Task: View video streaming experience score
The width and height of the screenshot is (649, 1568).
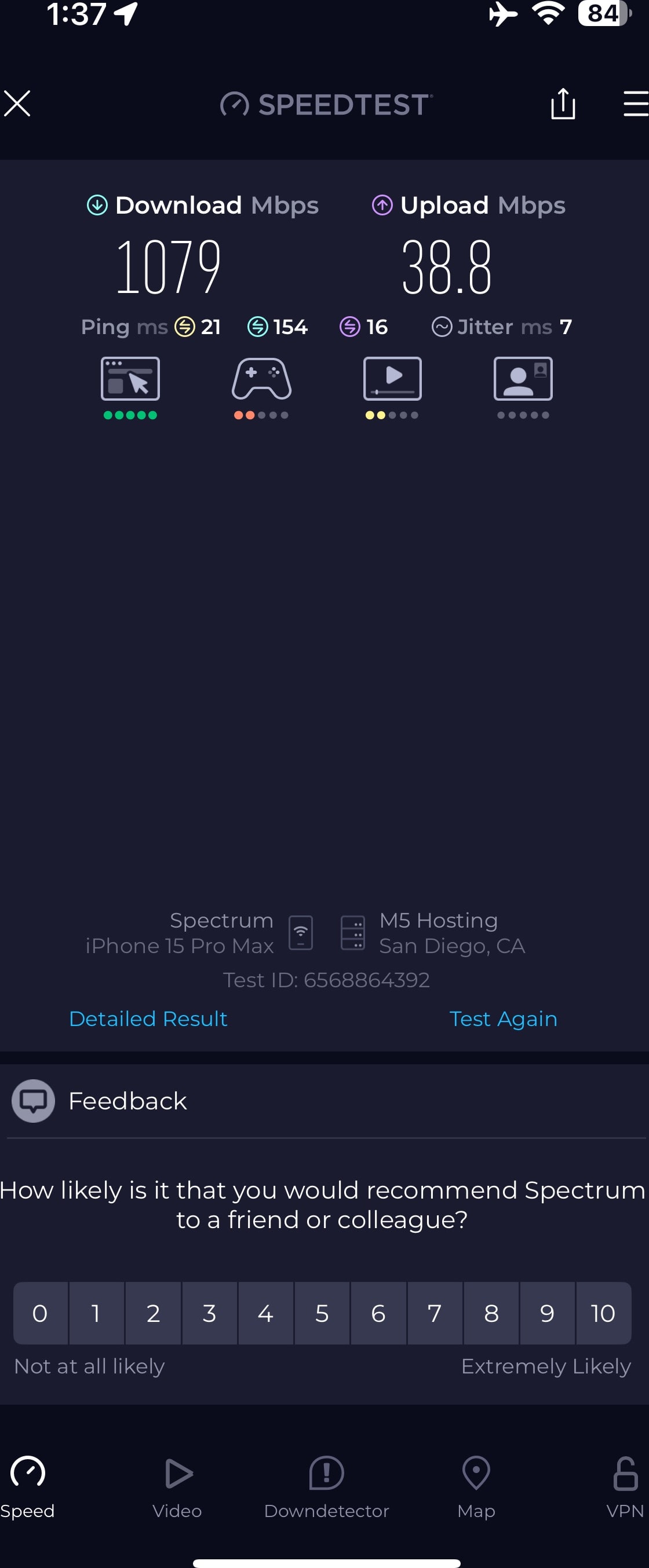Action: 392,387
